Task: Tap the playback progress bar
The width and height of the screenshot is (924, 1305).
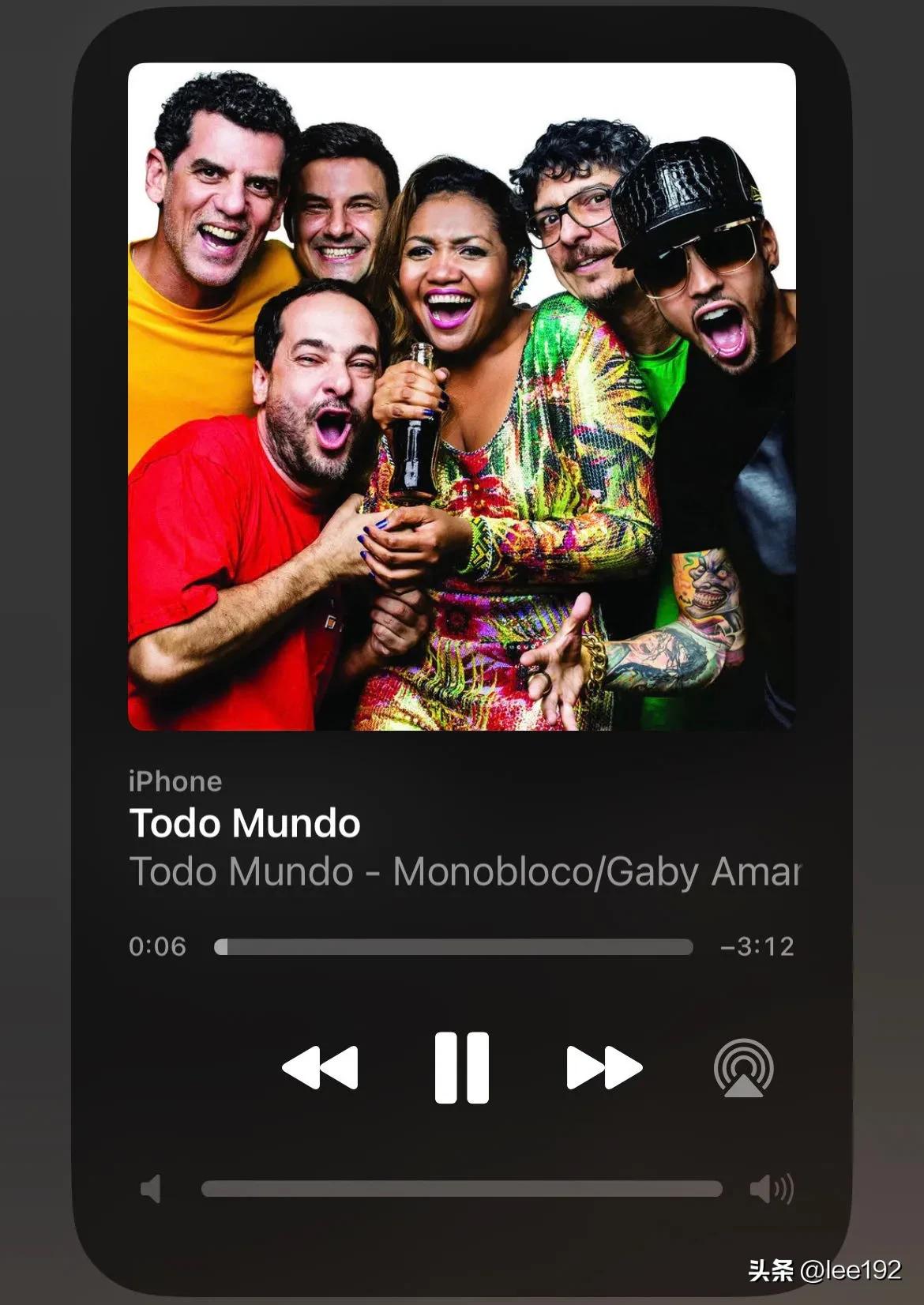Action: coord(453,946)
